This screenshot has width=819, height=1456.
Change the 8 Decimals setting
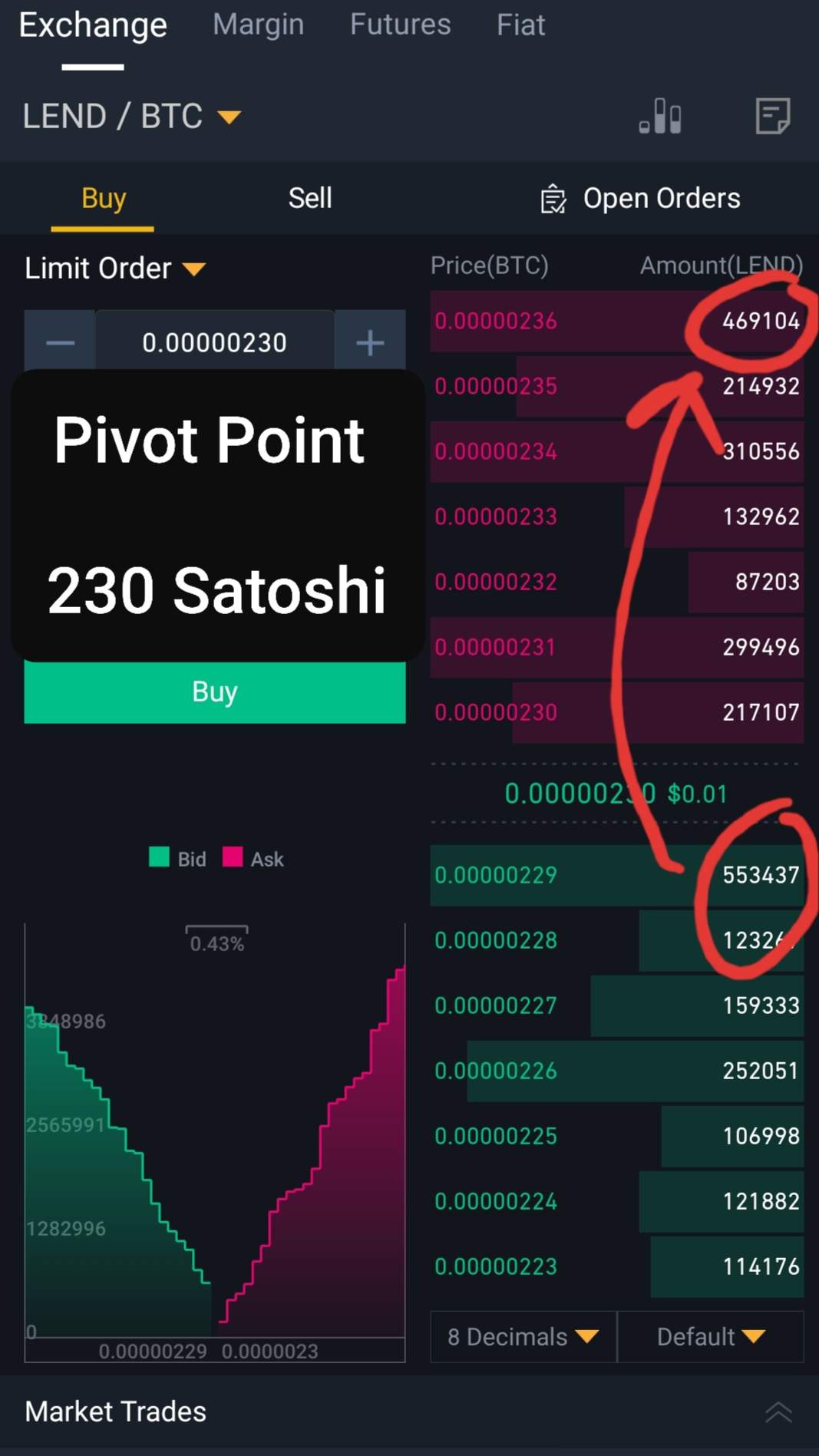click(x=523, y=1337)
